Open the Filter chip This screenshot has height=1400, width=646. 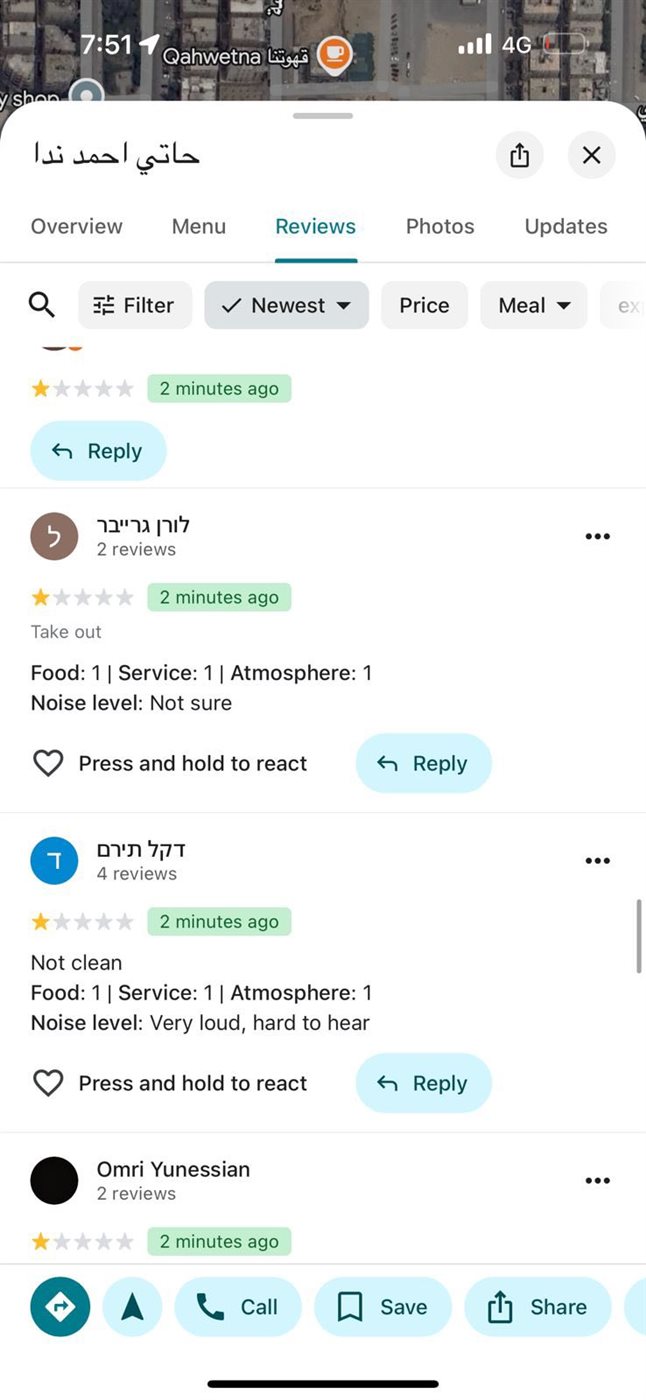tap(133, 305)
